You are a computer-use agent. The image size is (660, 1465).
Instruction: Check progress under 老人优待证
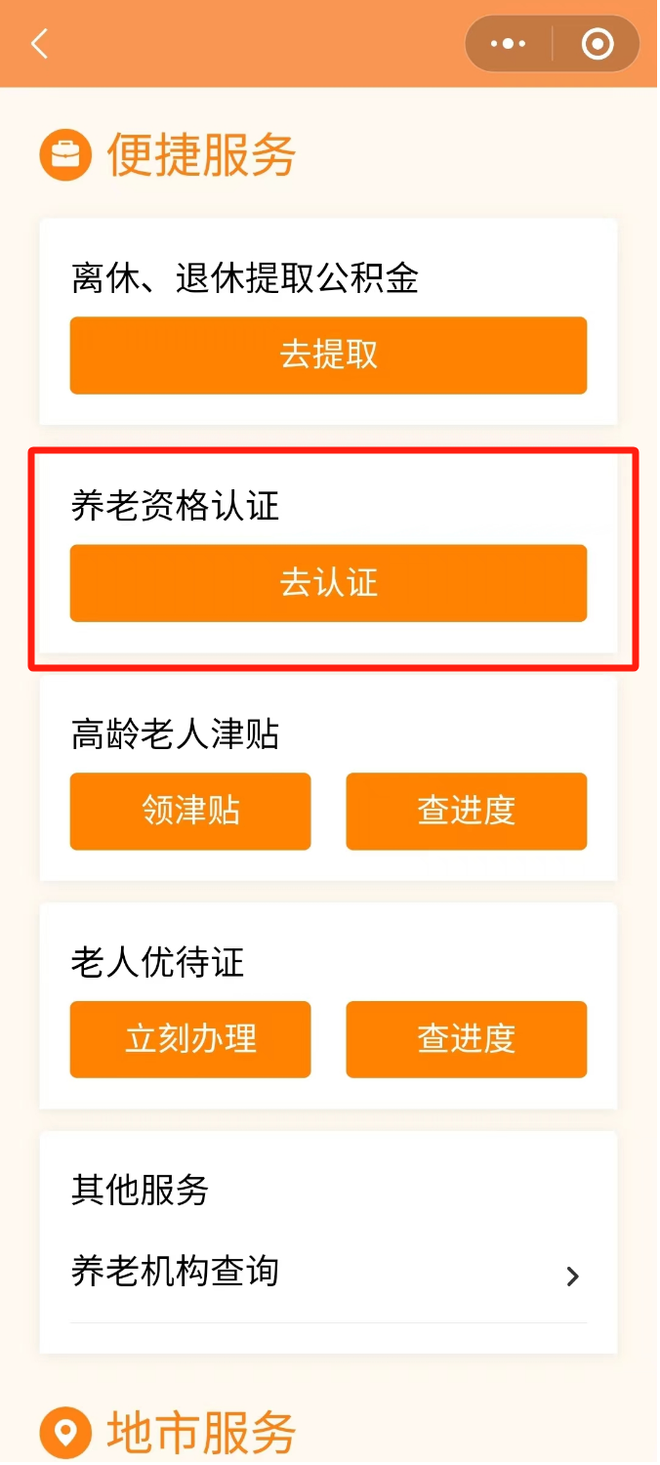(x=466, y=1039)
